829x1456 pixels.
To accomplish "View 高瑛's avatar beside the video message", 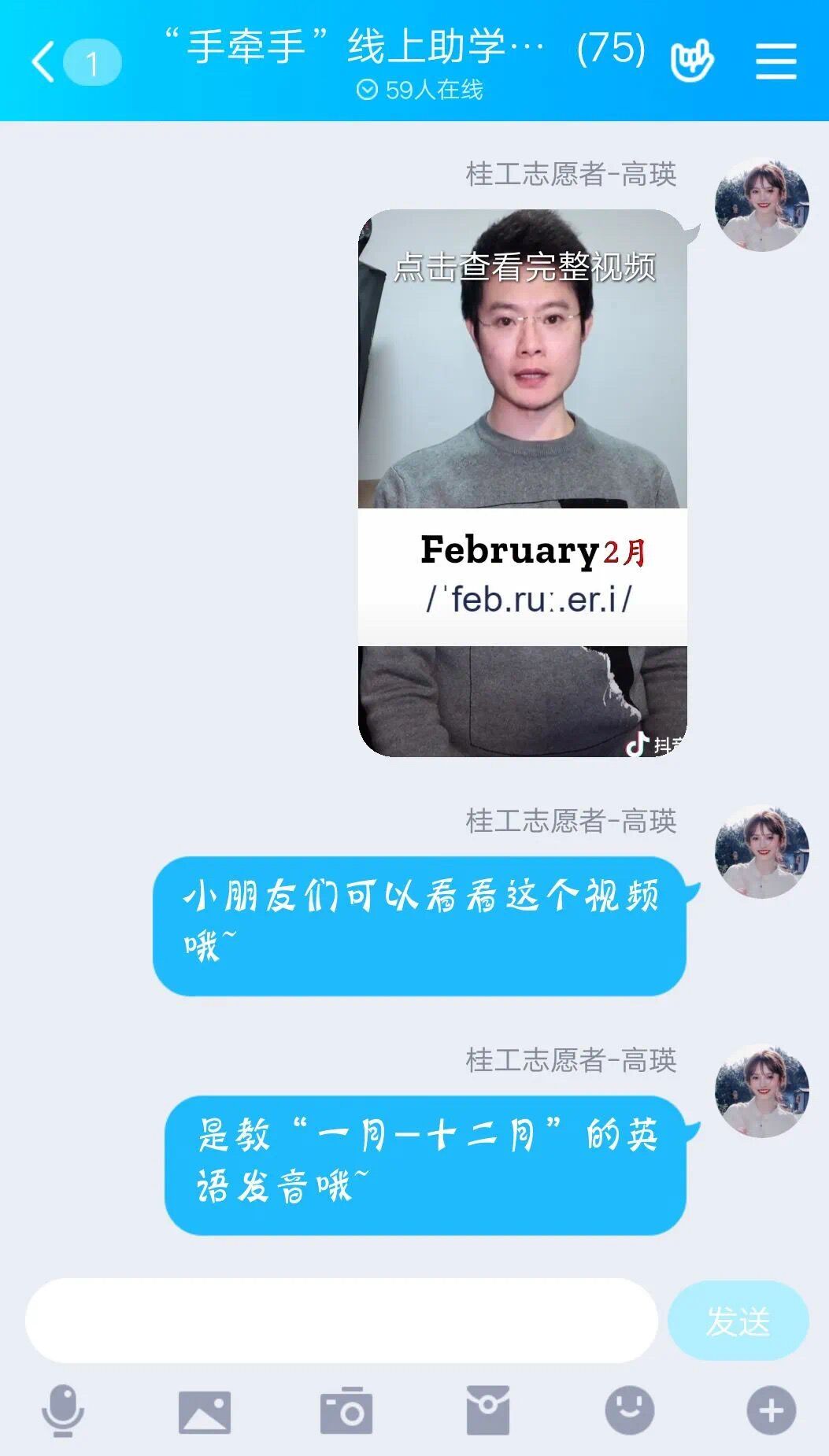I will [x=761, y=205].
